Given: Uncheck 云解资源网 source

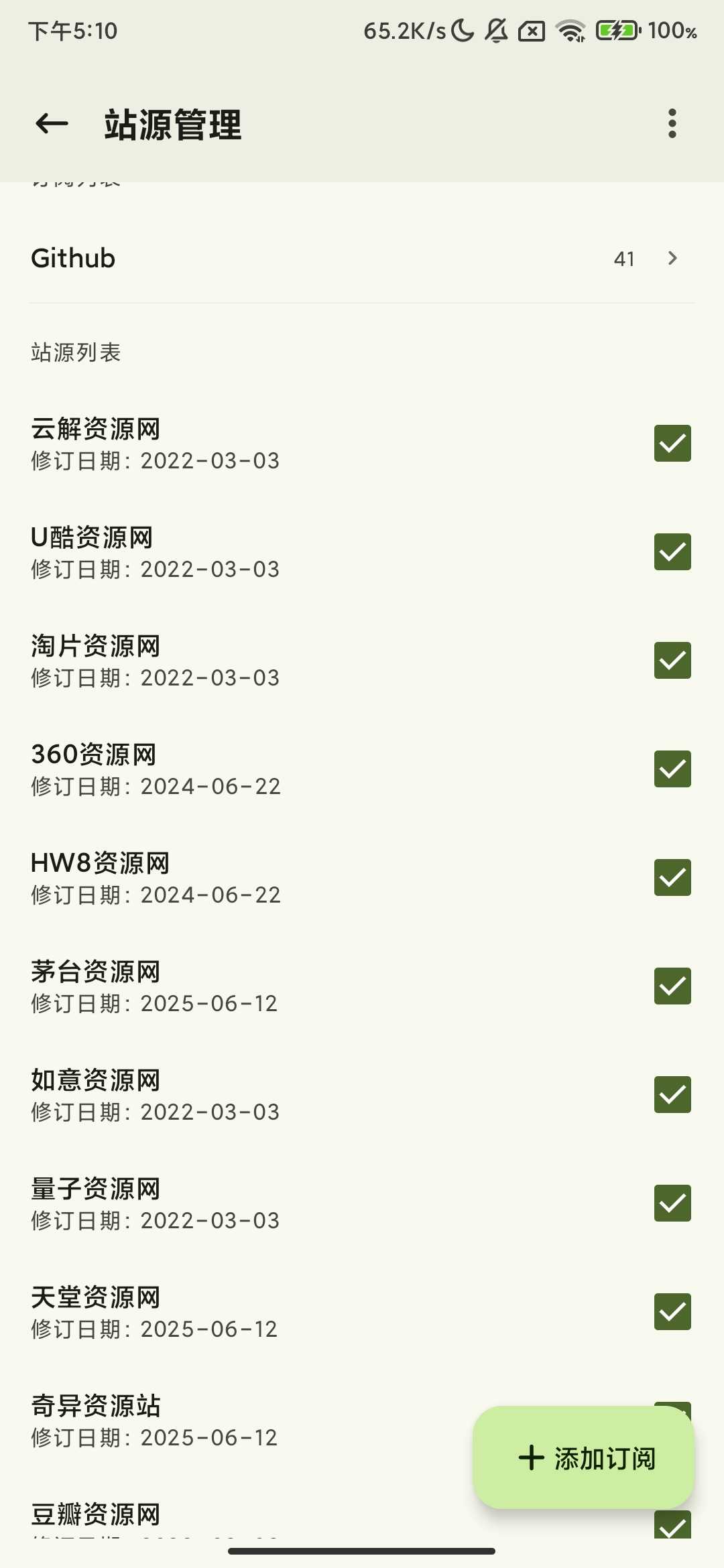Looking at the screenshot, I should click(x=672, y=444).
